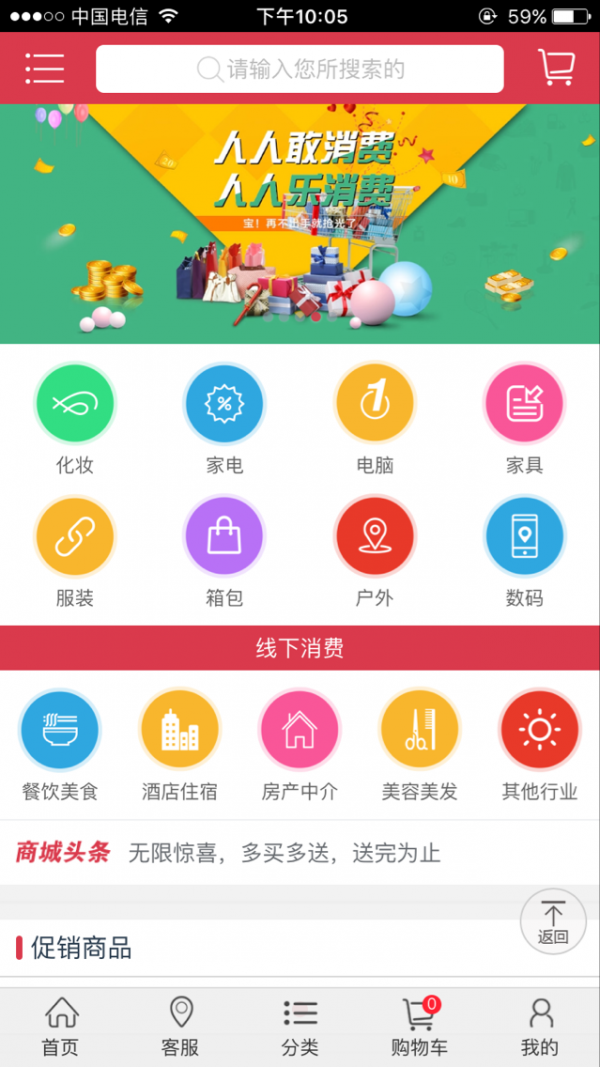Switch to the 客服 tab

[x=180, y=1027]
